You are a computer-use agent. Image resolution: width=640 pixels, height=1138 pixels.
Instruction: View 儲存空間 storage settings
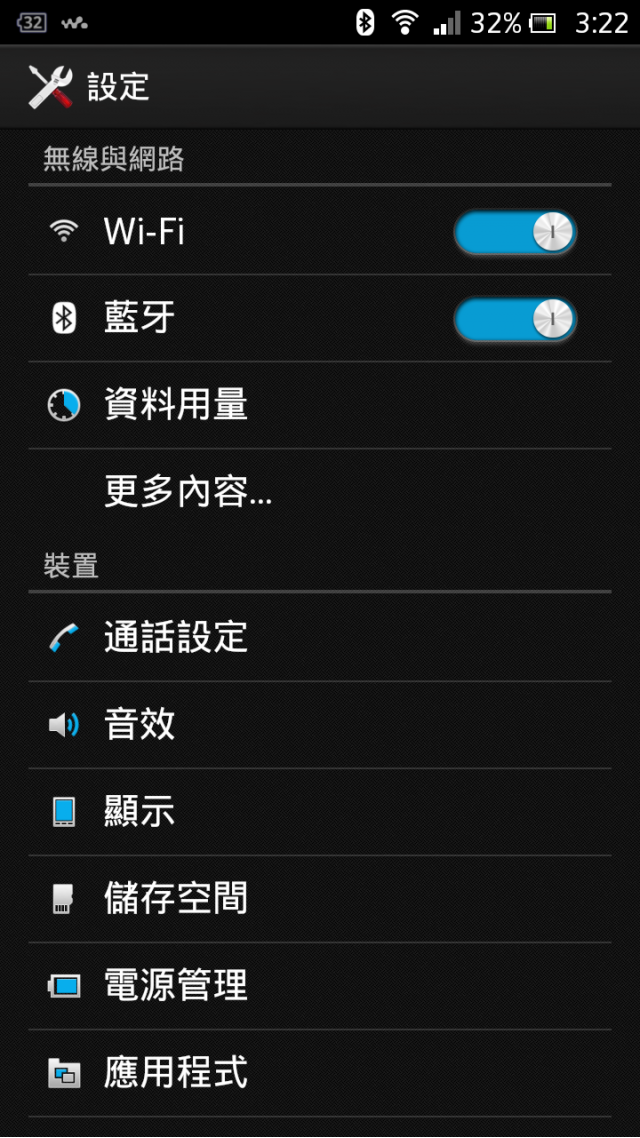(320, 899)
